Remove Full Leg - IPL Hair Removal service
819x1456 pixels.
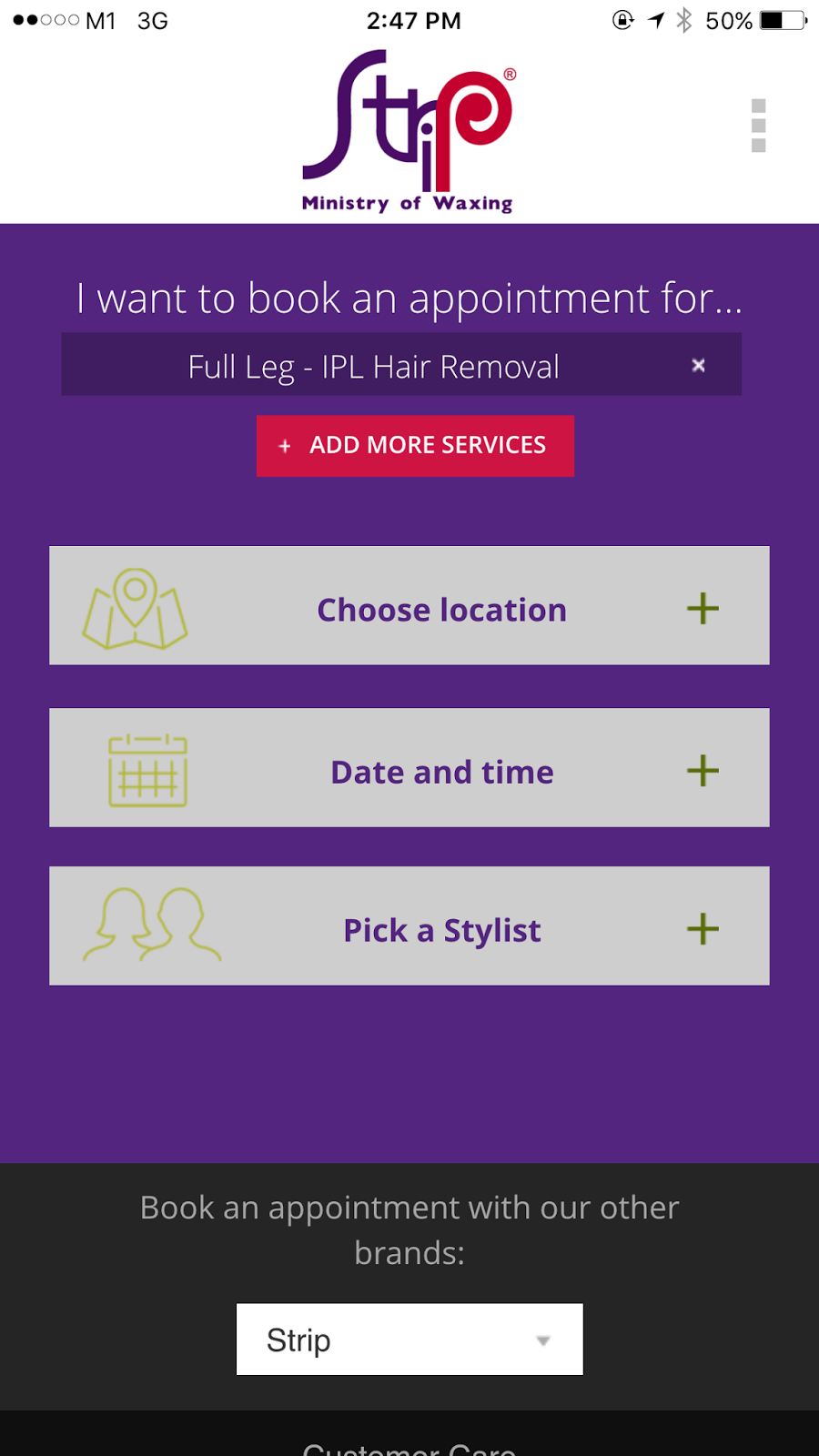(698, 365)
